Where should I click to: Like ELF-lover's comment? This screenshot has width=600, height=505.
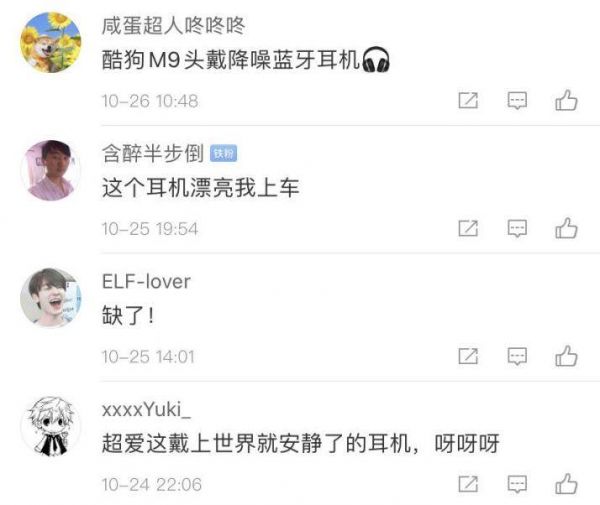point(567,356)
